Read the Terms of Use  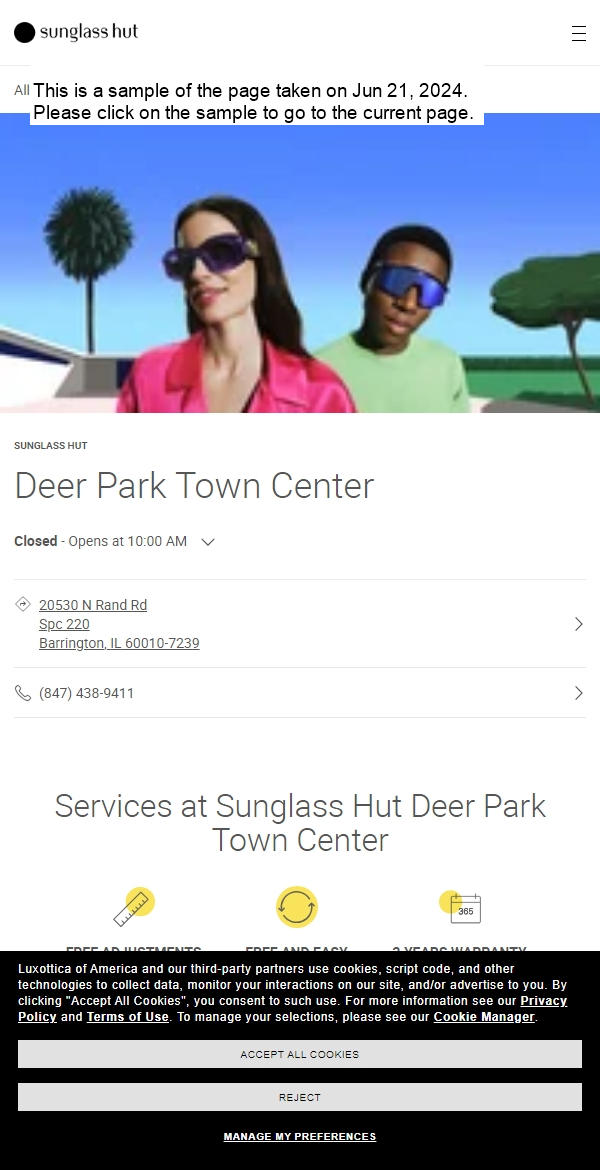point(127,1017)
